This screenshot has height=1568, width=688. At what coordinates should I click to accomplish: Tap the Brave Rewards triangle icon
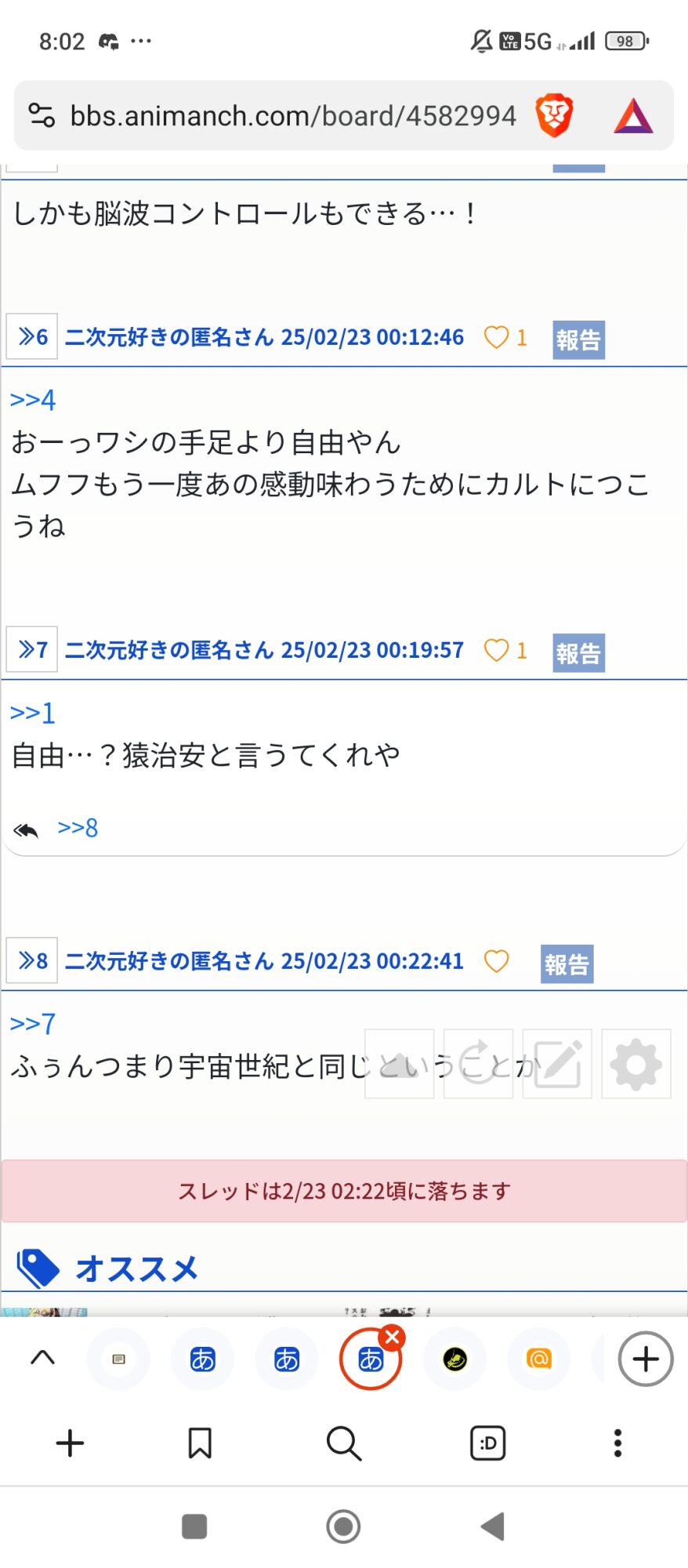click(633, 116)
